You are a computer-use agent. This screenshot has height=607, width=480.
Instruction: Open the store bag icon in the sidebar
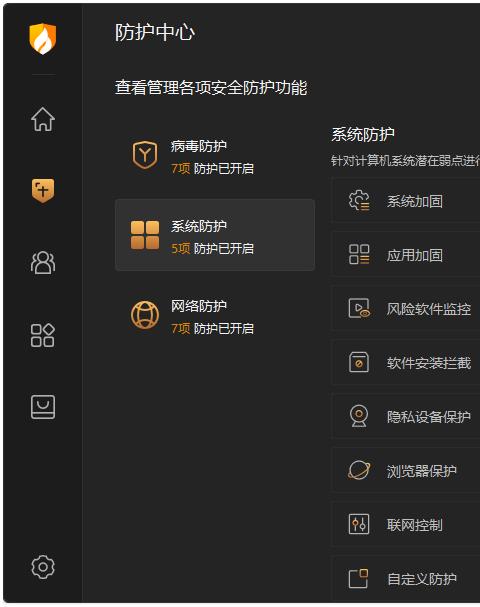coord(43,407)
